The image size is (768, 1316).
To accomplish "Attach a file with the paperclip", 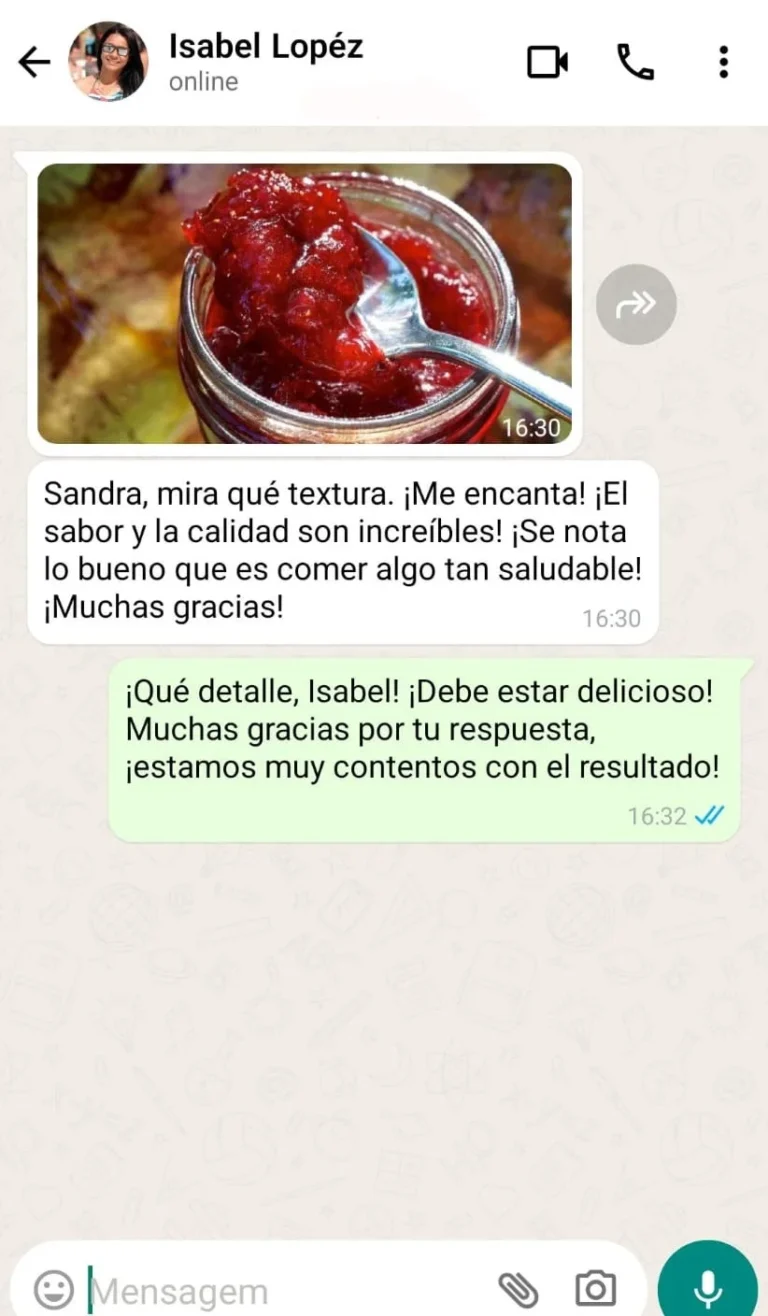I will point(518,1289).
